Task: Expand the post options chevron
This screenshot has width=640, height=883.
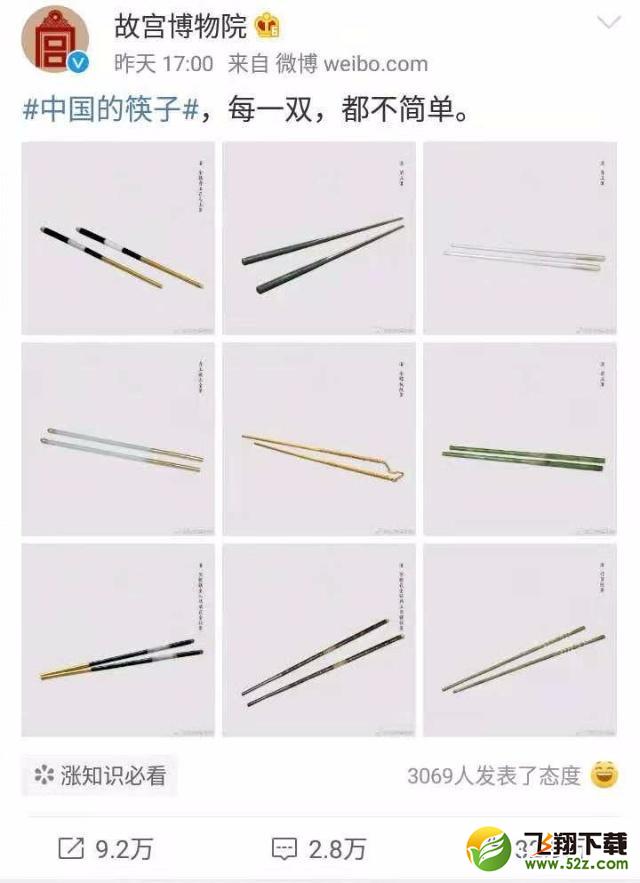Action: point(607,23)
